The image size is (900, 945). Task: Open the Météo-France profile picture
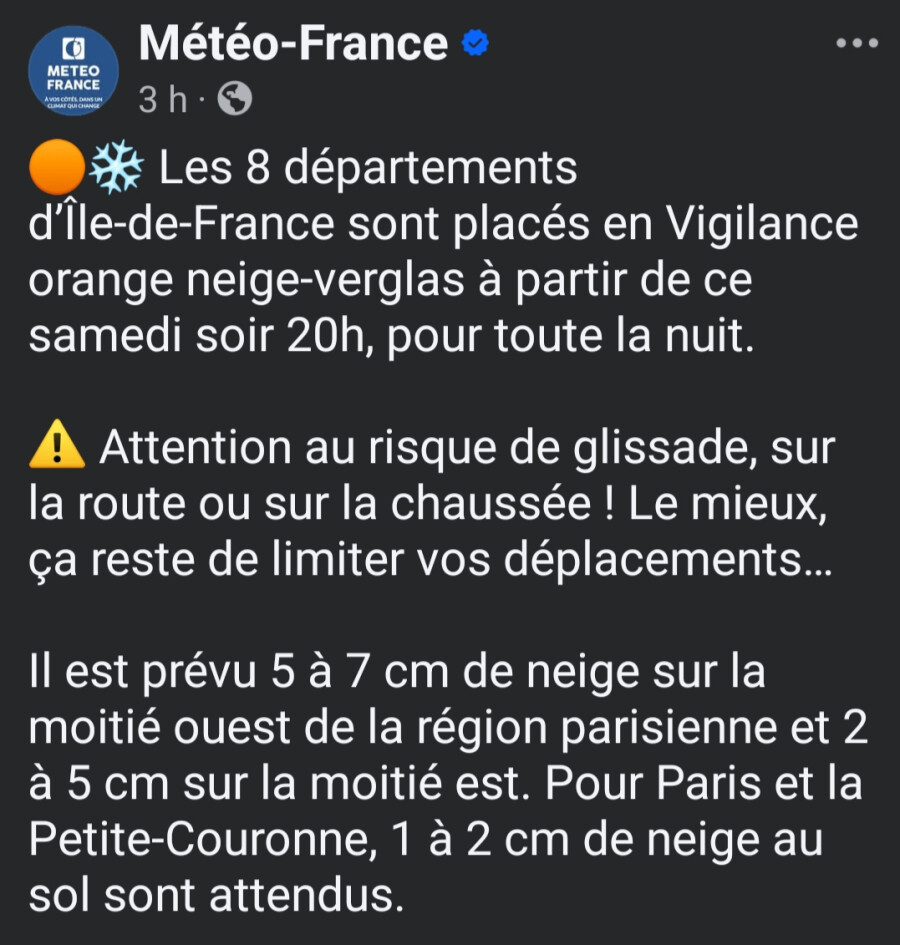click(74, 71)
